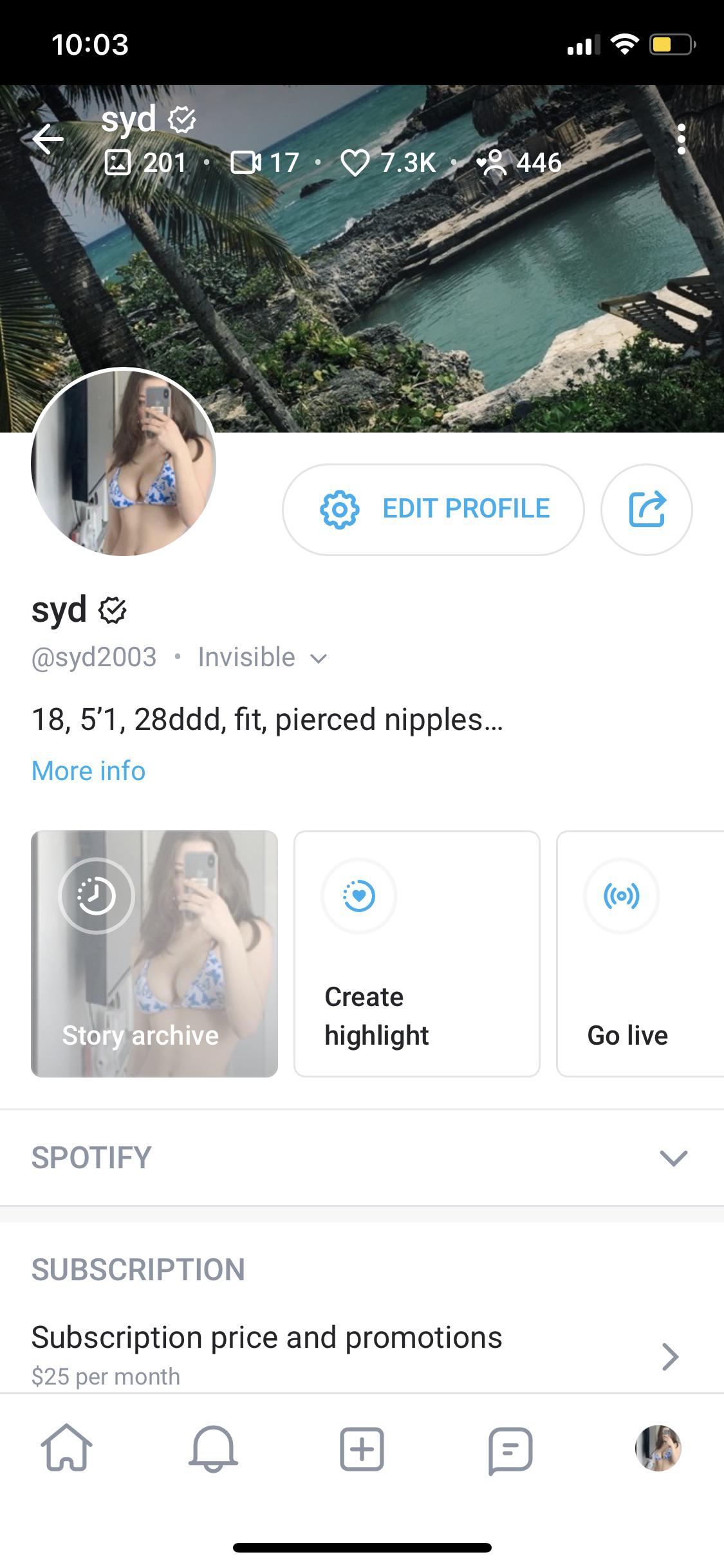Change status by tapping Invisible
Viewport: 724px width, 1568px height.
point(245,657)
